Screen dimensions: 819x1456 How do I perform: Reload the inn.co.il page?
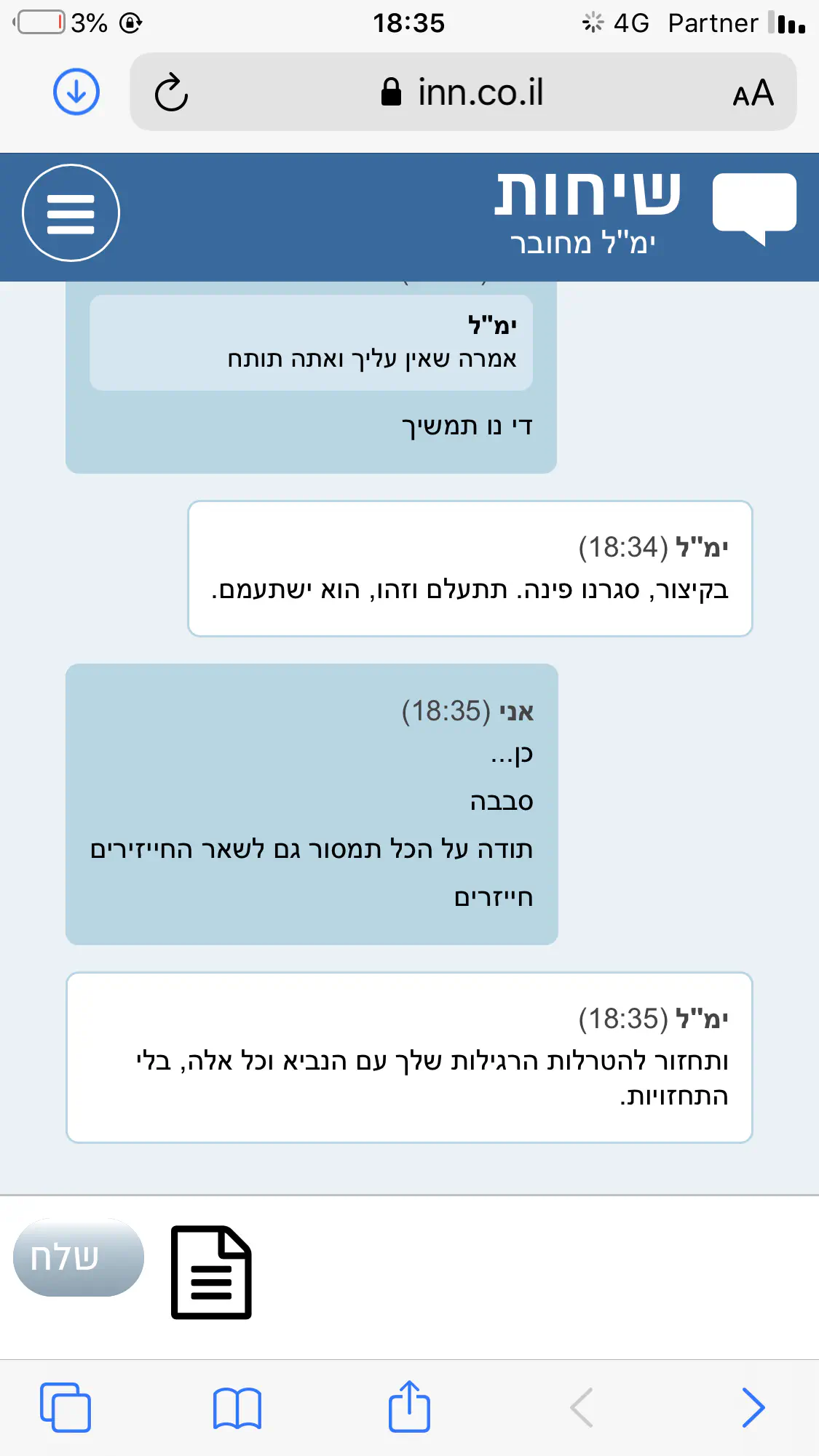[x=172, y=92]
